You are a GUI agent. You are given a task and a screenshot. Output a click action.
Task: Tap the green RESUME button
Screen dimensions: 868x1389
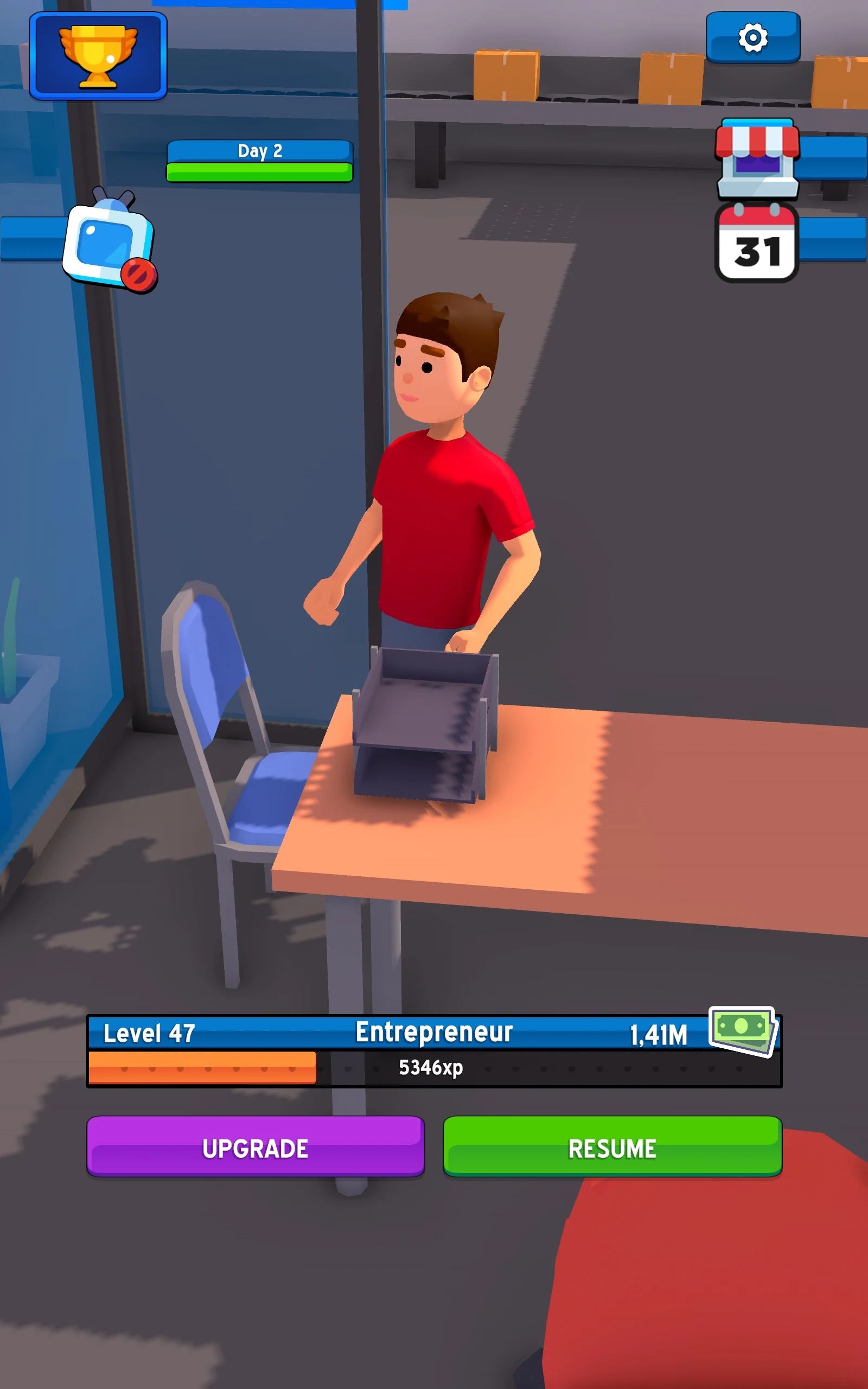click(x=612, y=1148)
